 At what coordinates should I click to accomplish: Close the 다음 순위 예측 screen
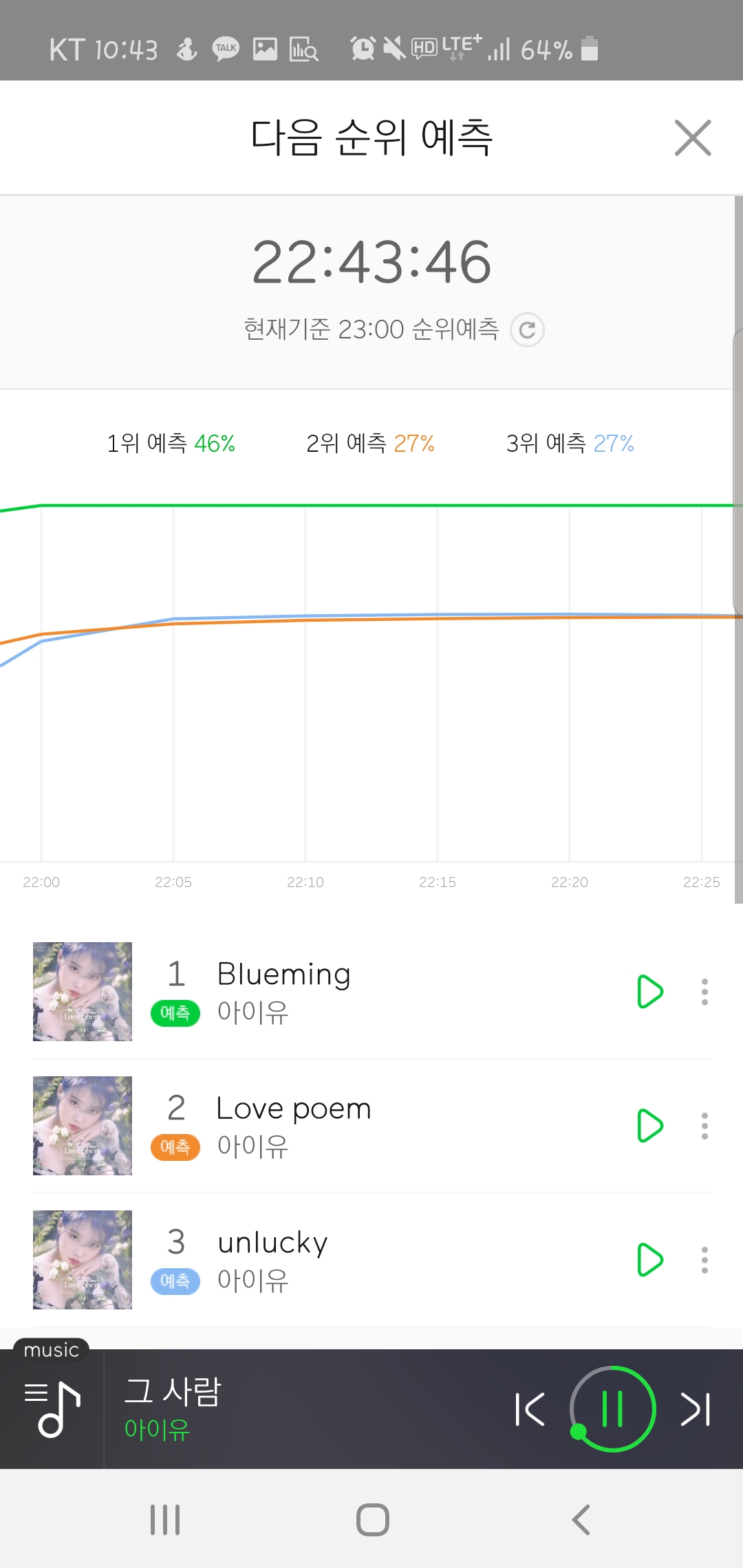coord(693,137)
